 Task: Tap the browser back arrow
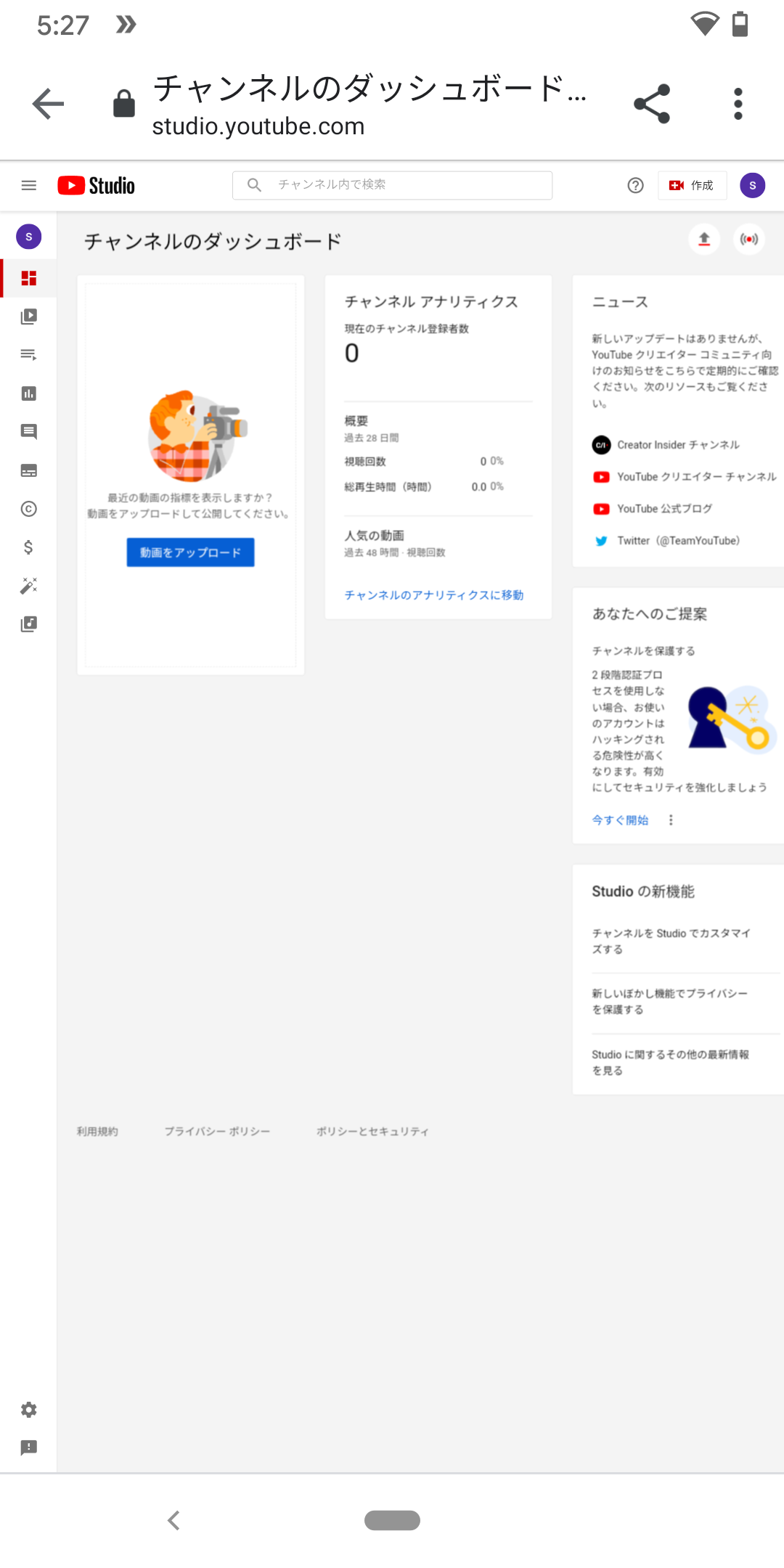coord(49,104)
